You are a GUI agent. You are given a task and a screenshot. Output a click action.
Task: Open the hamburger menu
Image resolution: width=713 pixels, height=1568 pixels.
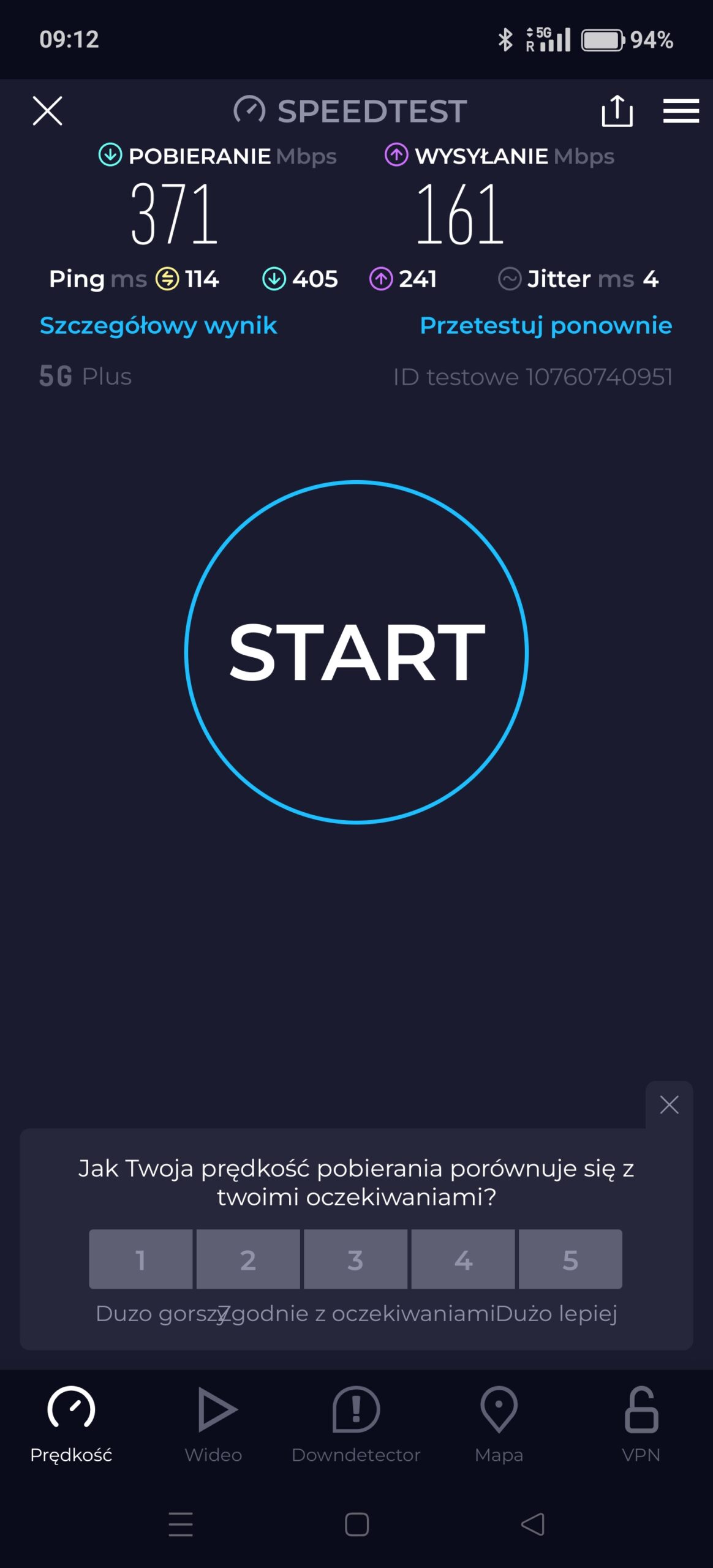pyautogui.click(x=681, y=111)
